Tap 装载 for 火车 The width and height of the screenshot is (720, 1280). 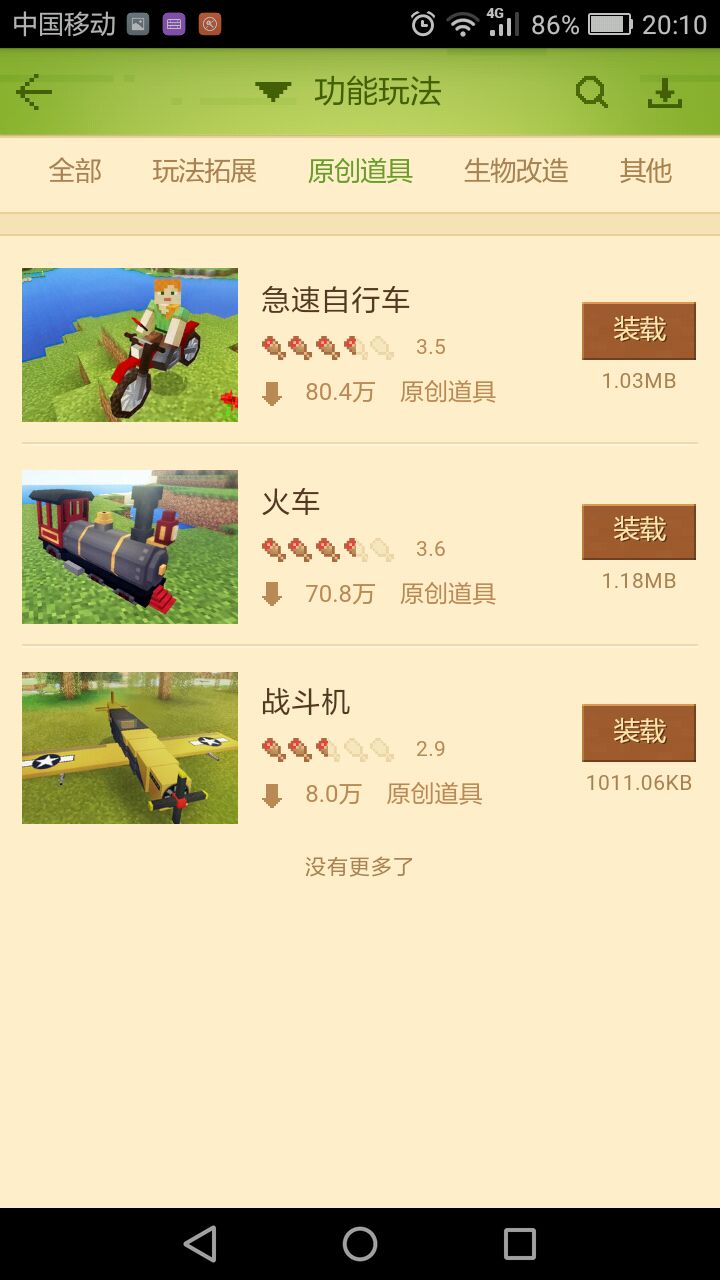[638, 531]
